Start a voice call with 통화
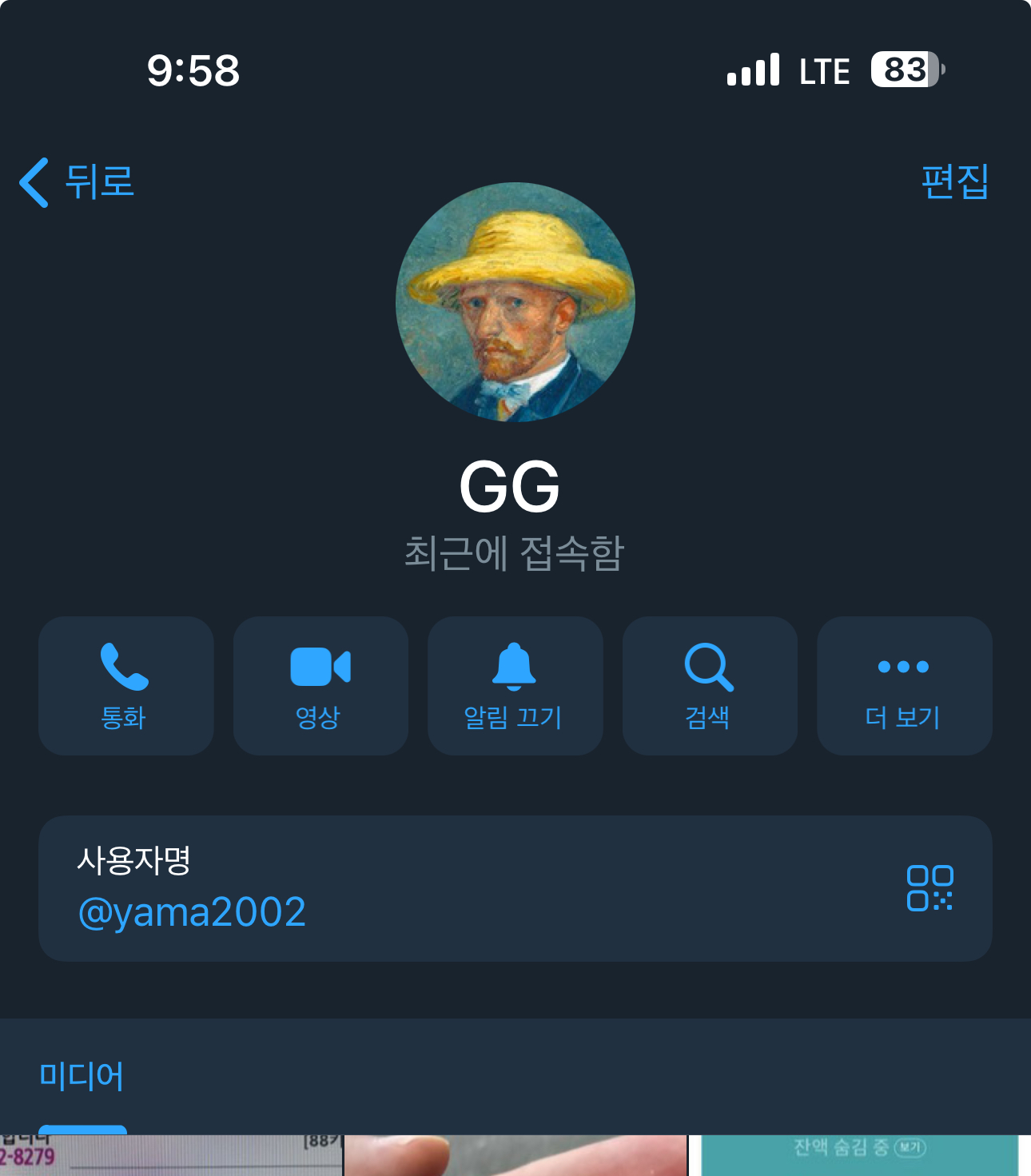Viewport: 1031px width, 1176px height. click(125, 685)
